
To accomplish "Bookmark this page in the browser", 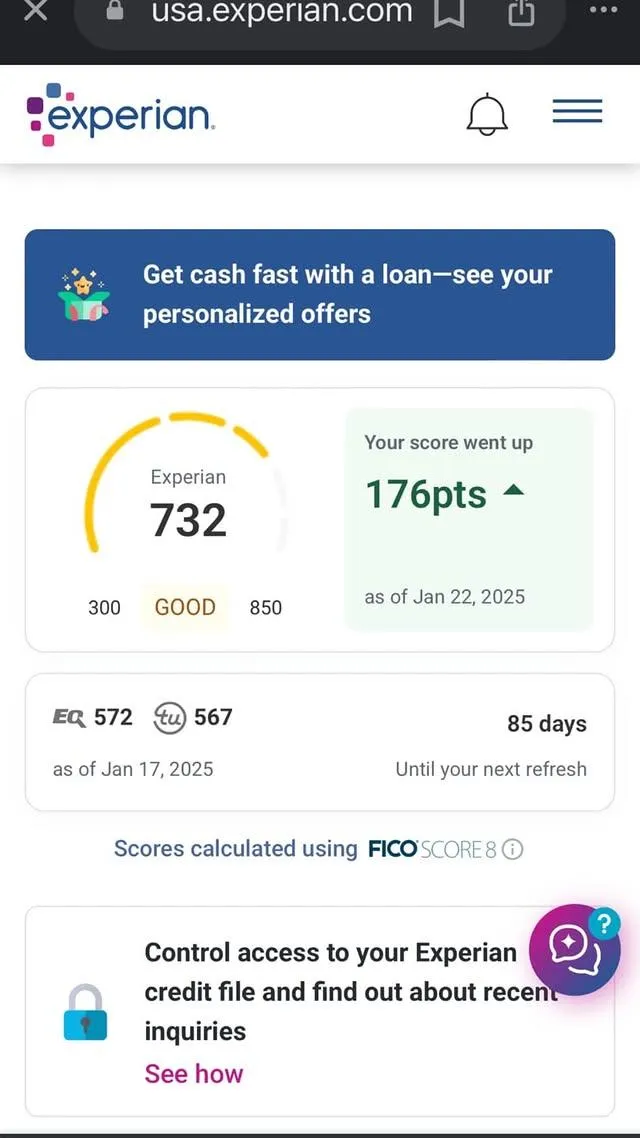I will coord(448,12).
